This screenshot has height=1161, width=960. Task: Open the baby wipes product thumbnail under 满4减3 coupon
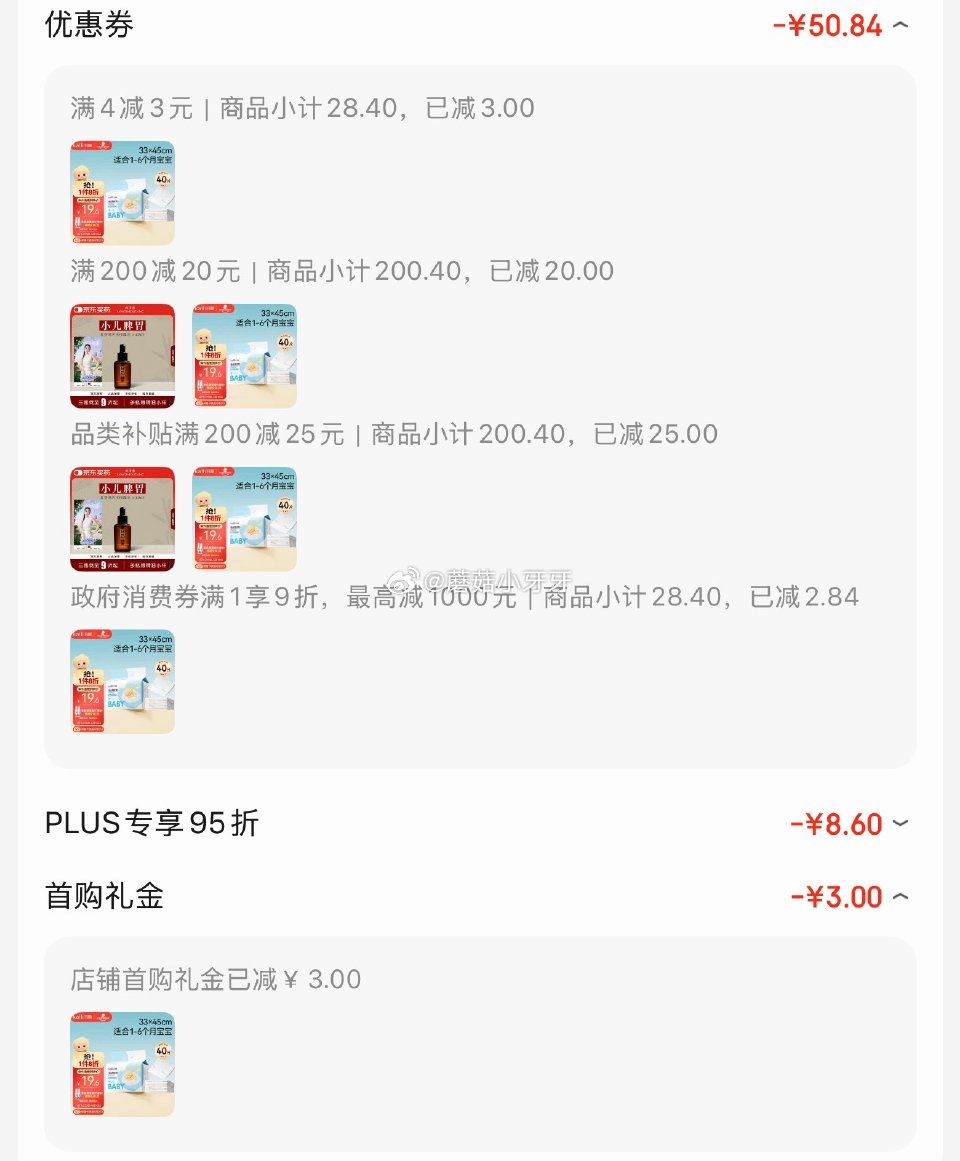click(x=122, y=192)
